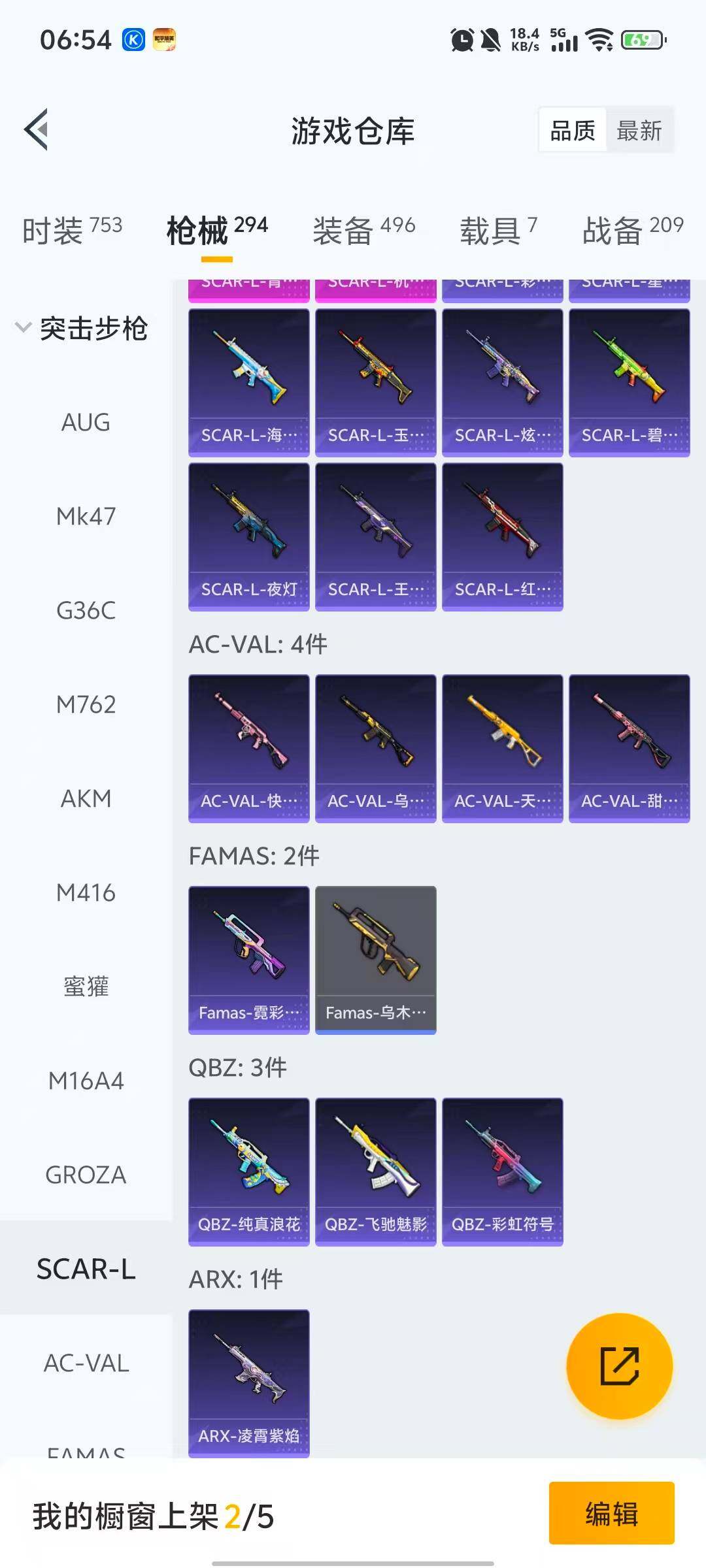Screen dimensions: 706x1568
Task: Go back from the 游戏仓库 page
Action: [37, 129]
